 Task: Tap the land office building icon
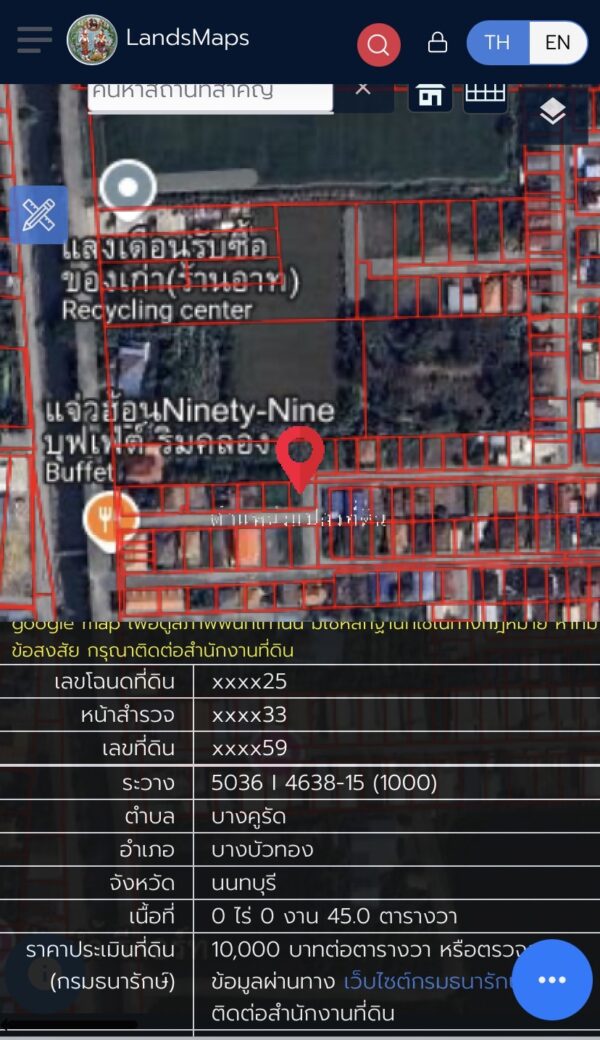pos(431,94)
